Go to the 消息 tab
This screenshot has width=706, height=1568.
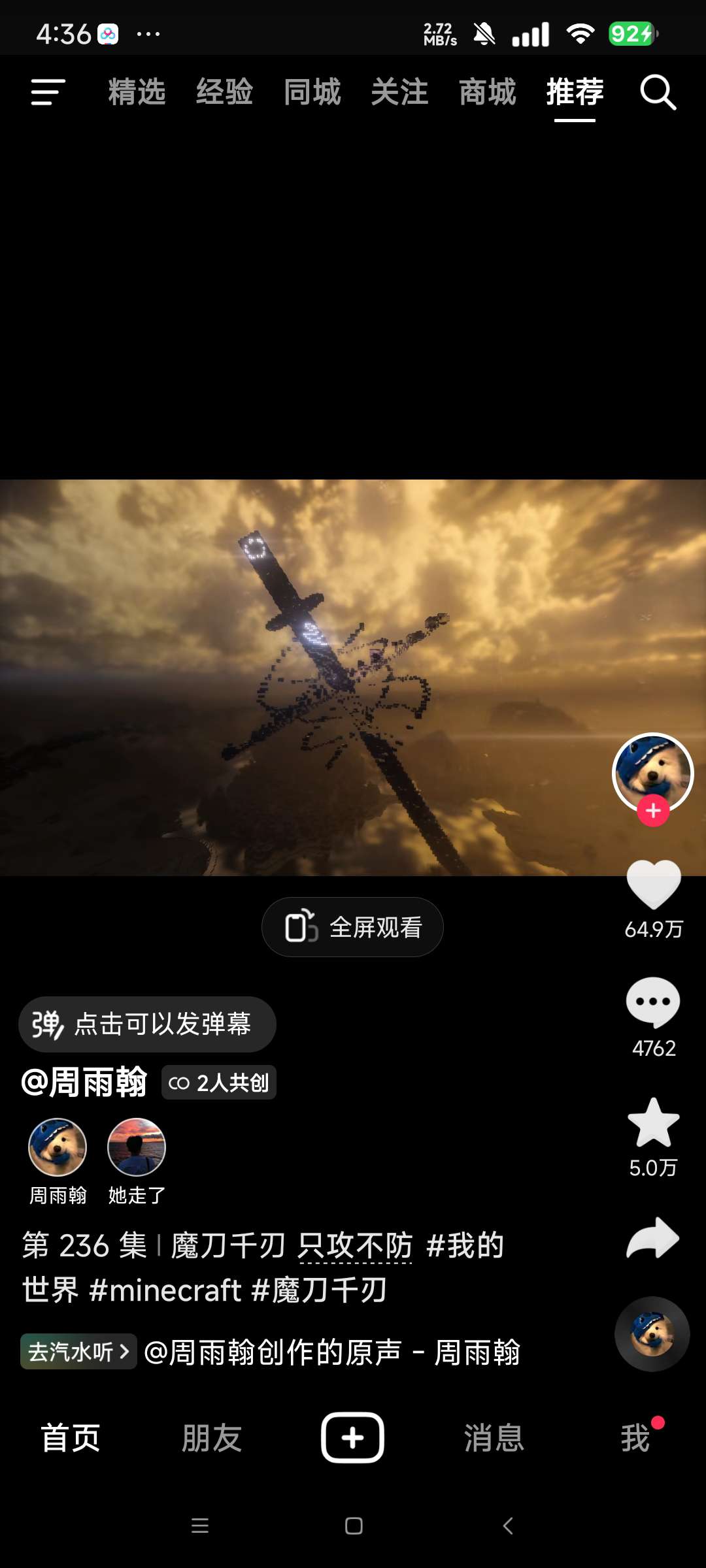(x=494, y=1438)
